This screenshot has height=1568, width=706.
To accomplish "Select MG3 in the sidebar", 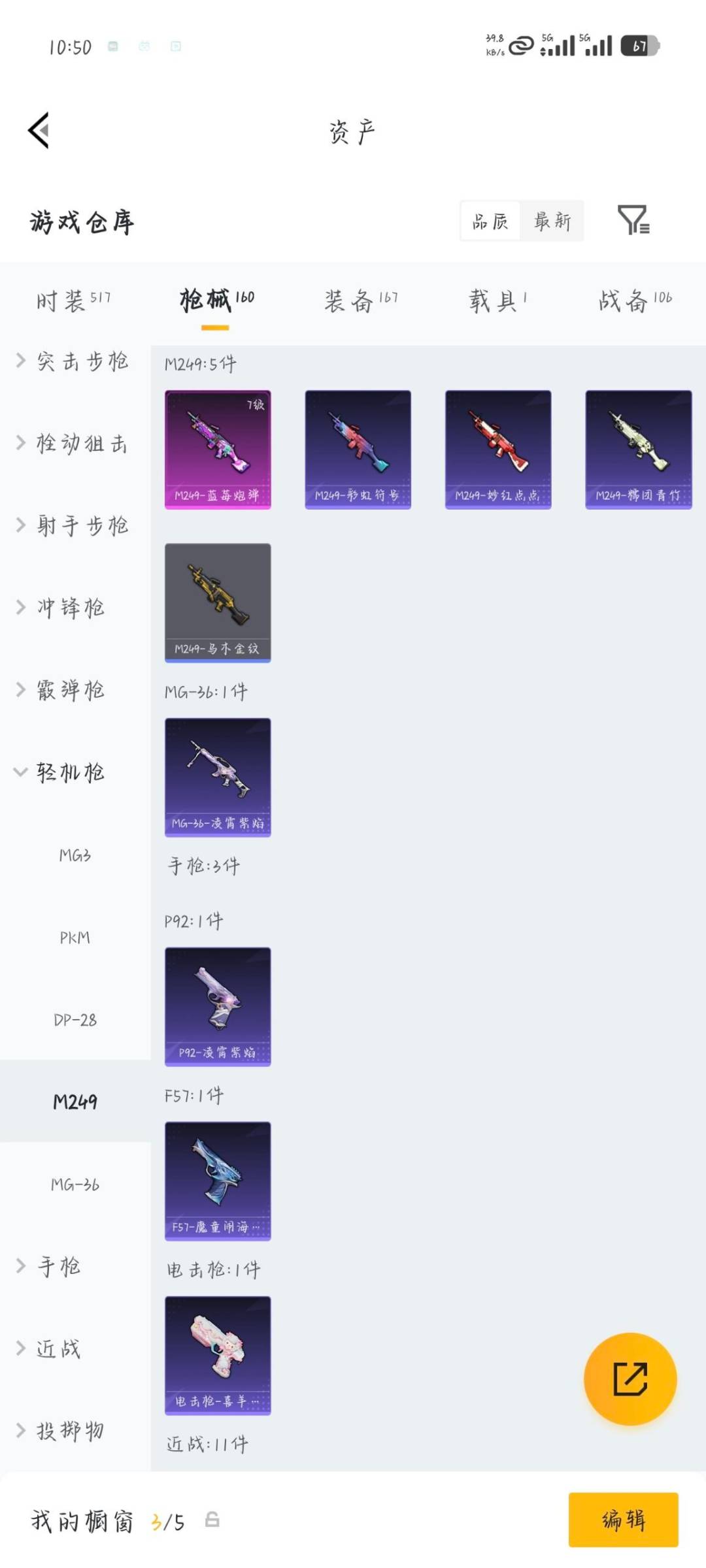I will tap(72, 857).
